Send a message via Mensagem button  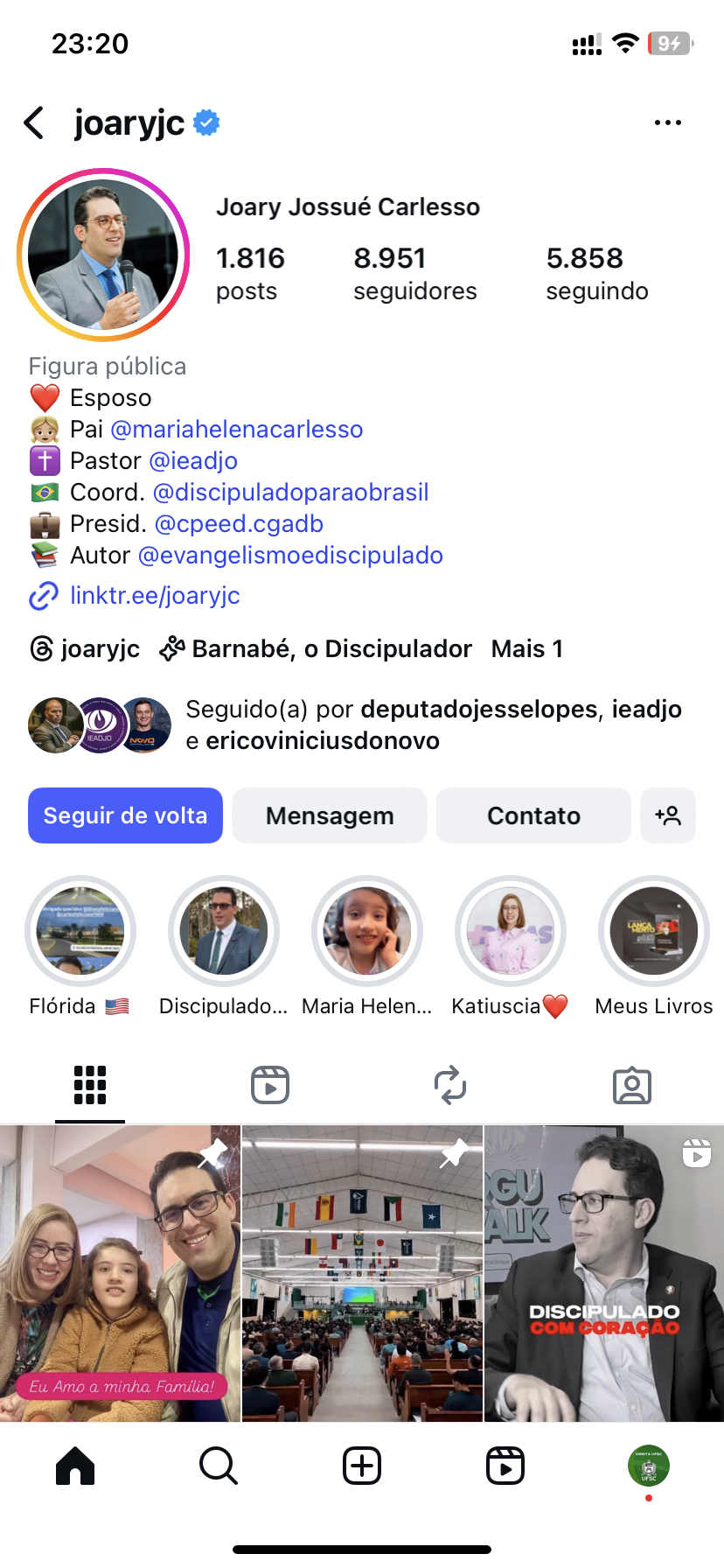coord(330,815)
